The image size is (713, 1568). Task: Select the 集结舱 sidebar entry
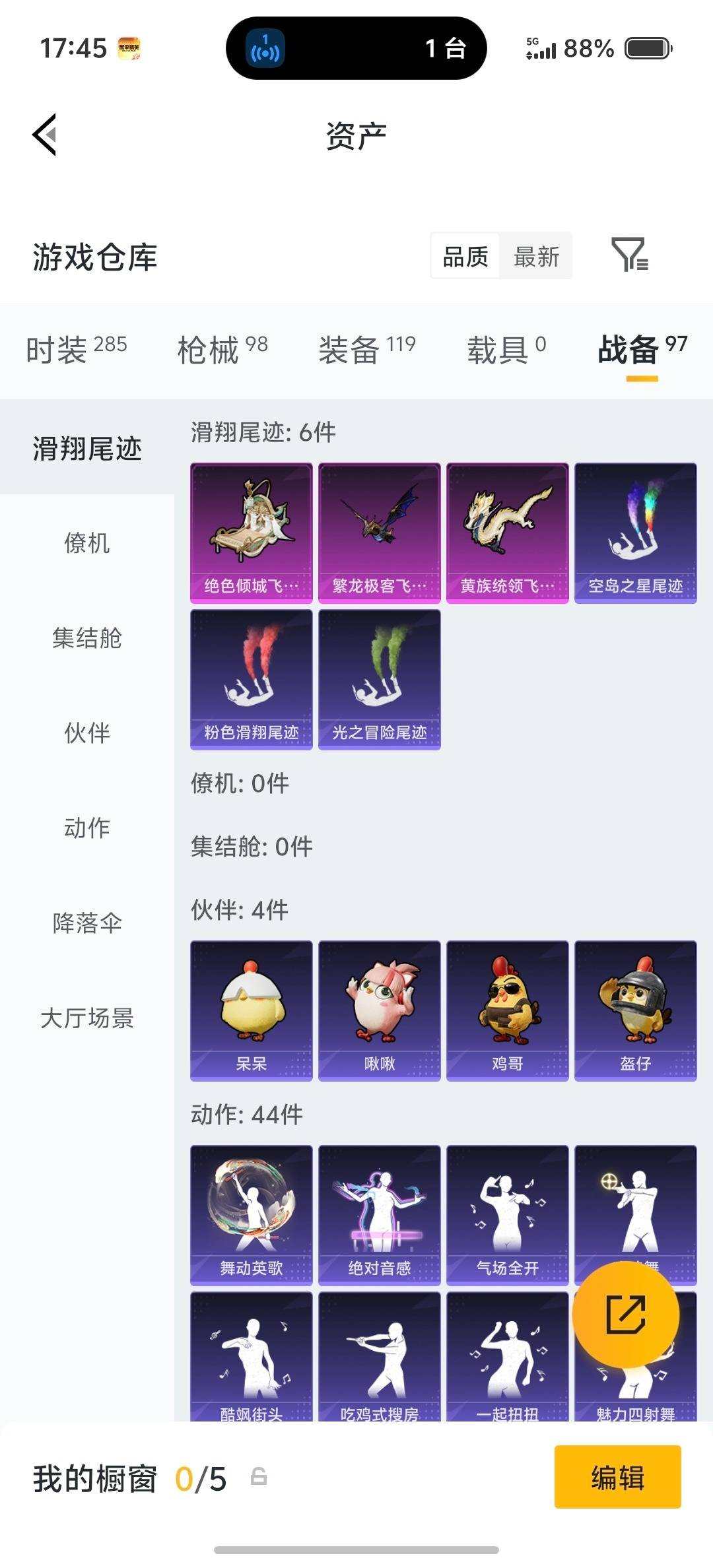pos(86,639)
